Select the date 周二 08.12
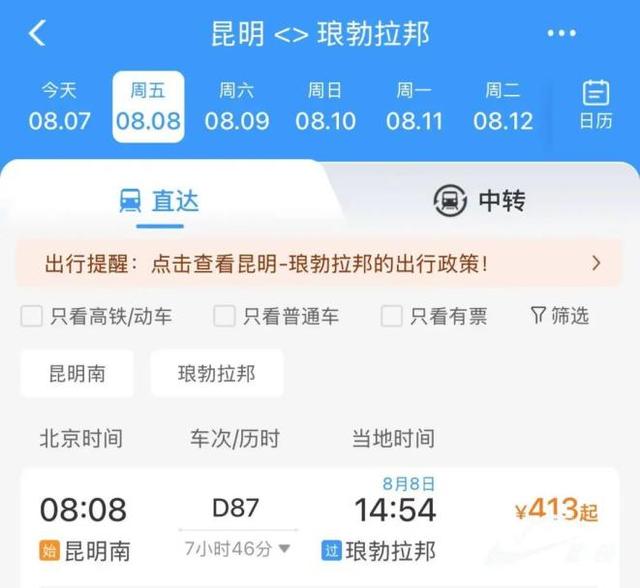This screenshot has width=640, height=588. (x=503, y=108)
